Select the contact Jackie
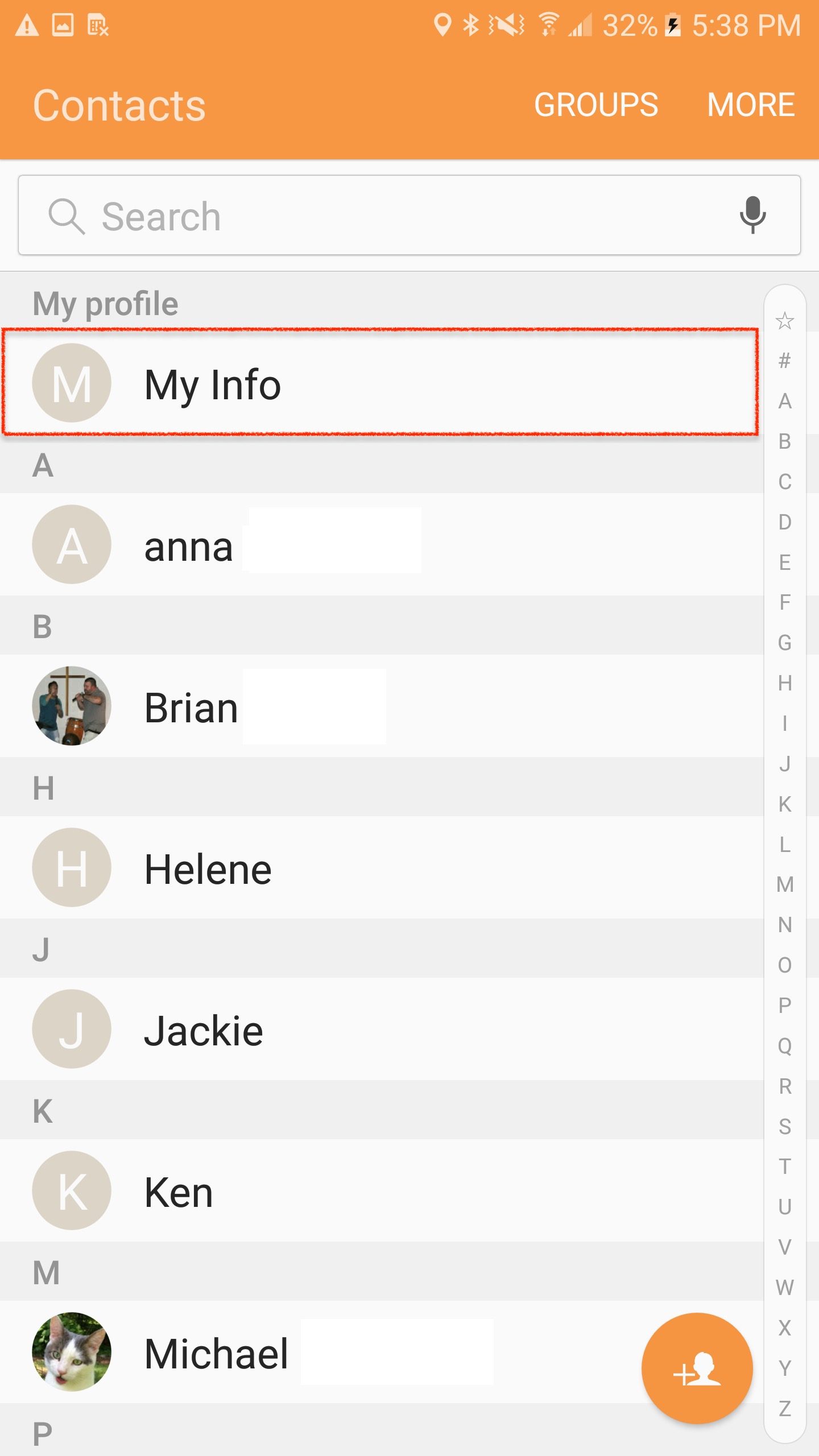This screenshot has height=1456, width=819. click(x=341, y=1029)
